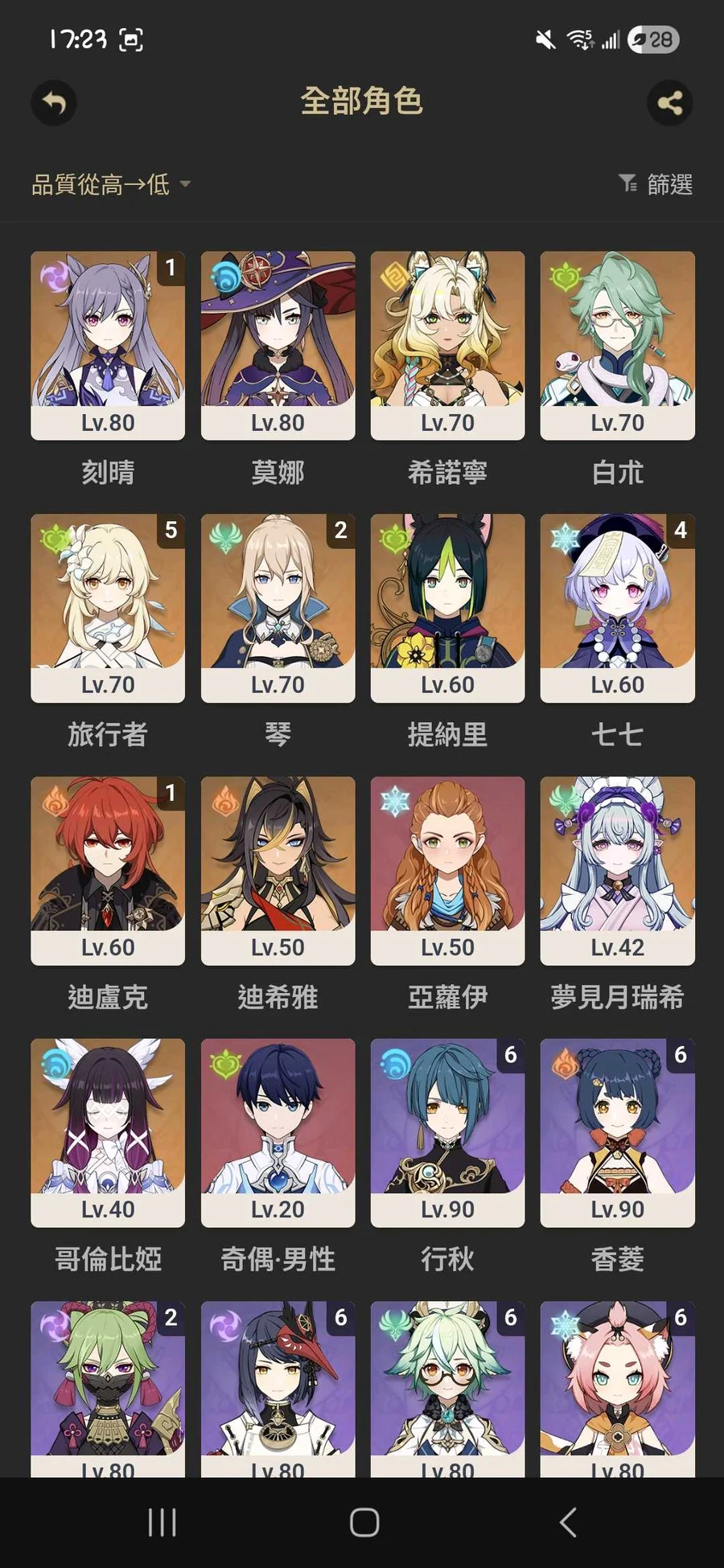Share the character list

coord(669,103)
